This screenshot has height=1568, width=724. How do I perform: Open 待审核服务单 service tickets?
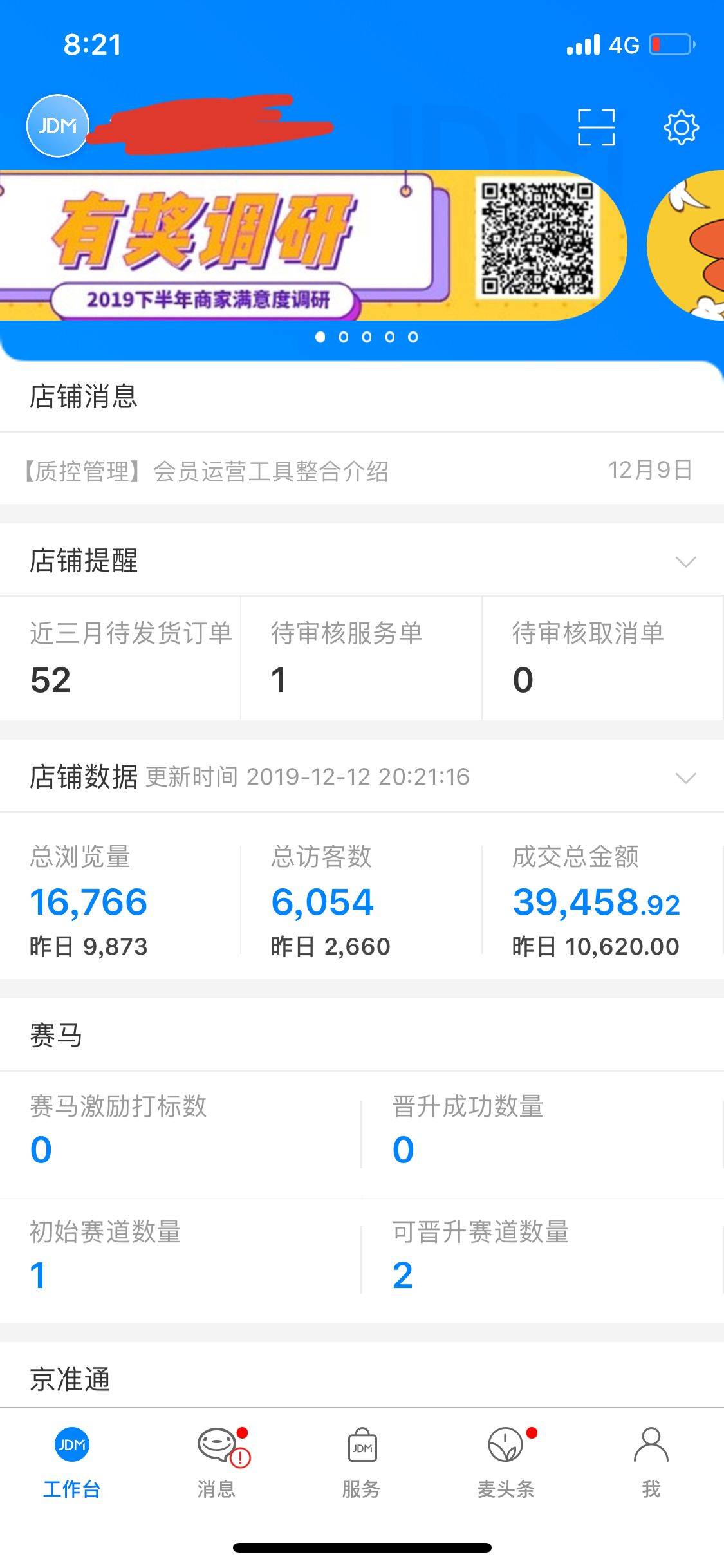pyautogui.click(x=361, y=658)
